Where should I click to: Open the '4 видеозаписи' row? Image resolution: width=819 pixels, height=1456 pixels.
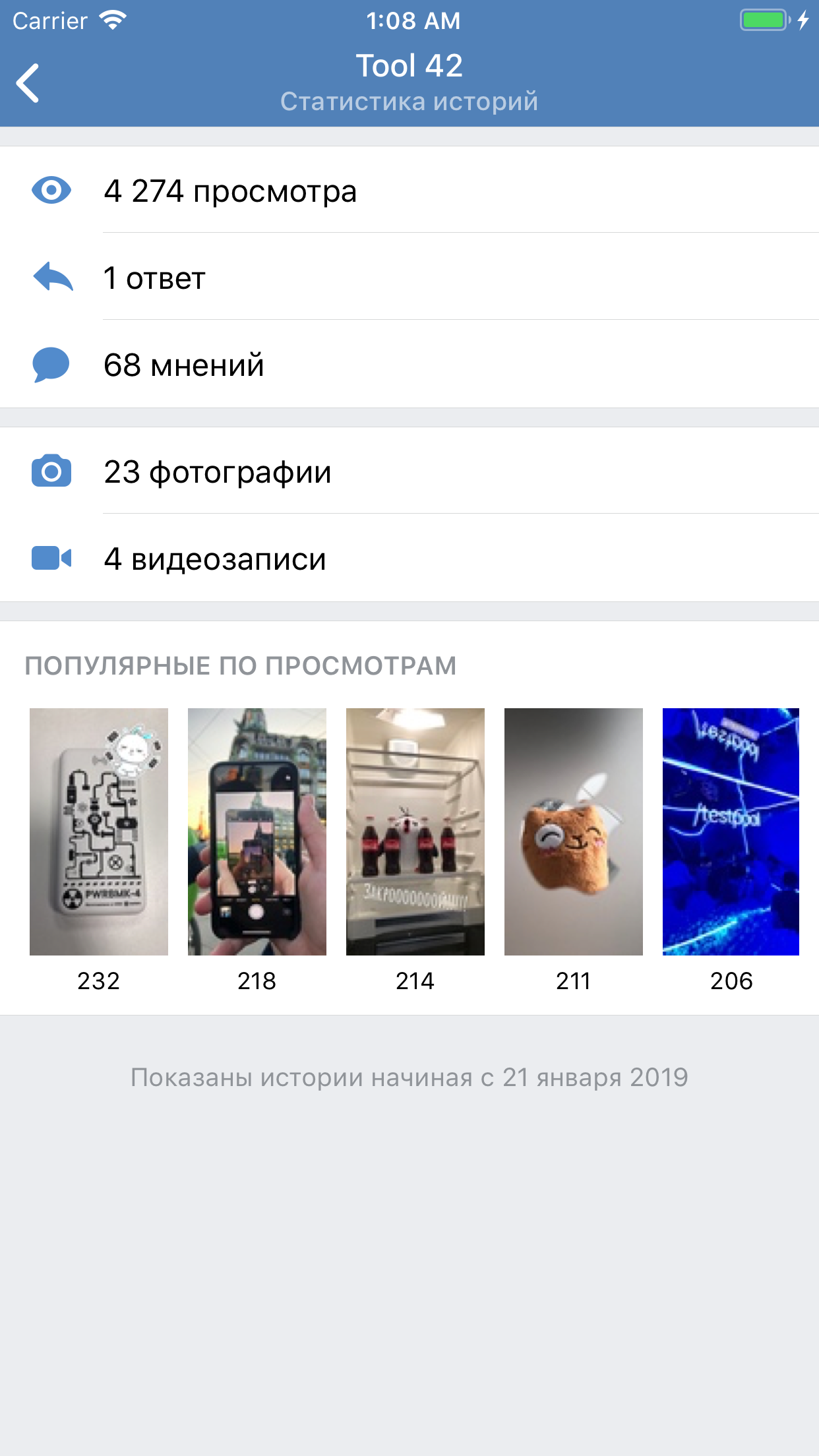click(x=214, y=560)
